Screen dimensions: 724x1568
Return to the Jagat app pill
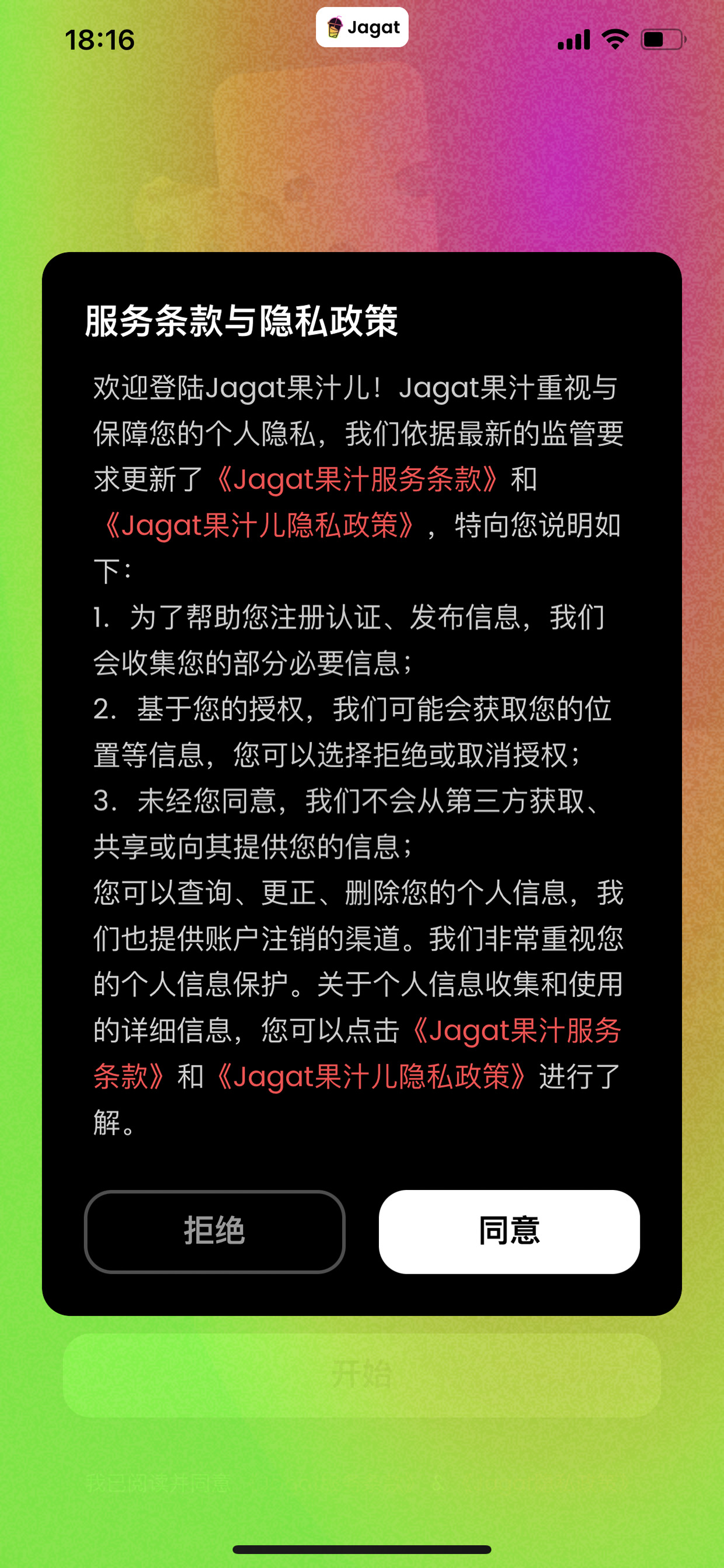tap(362, 27)
